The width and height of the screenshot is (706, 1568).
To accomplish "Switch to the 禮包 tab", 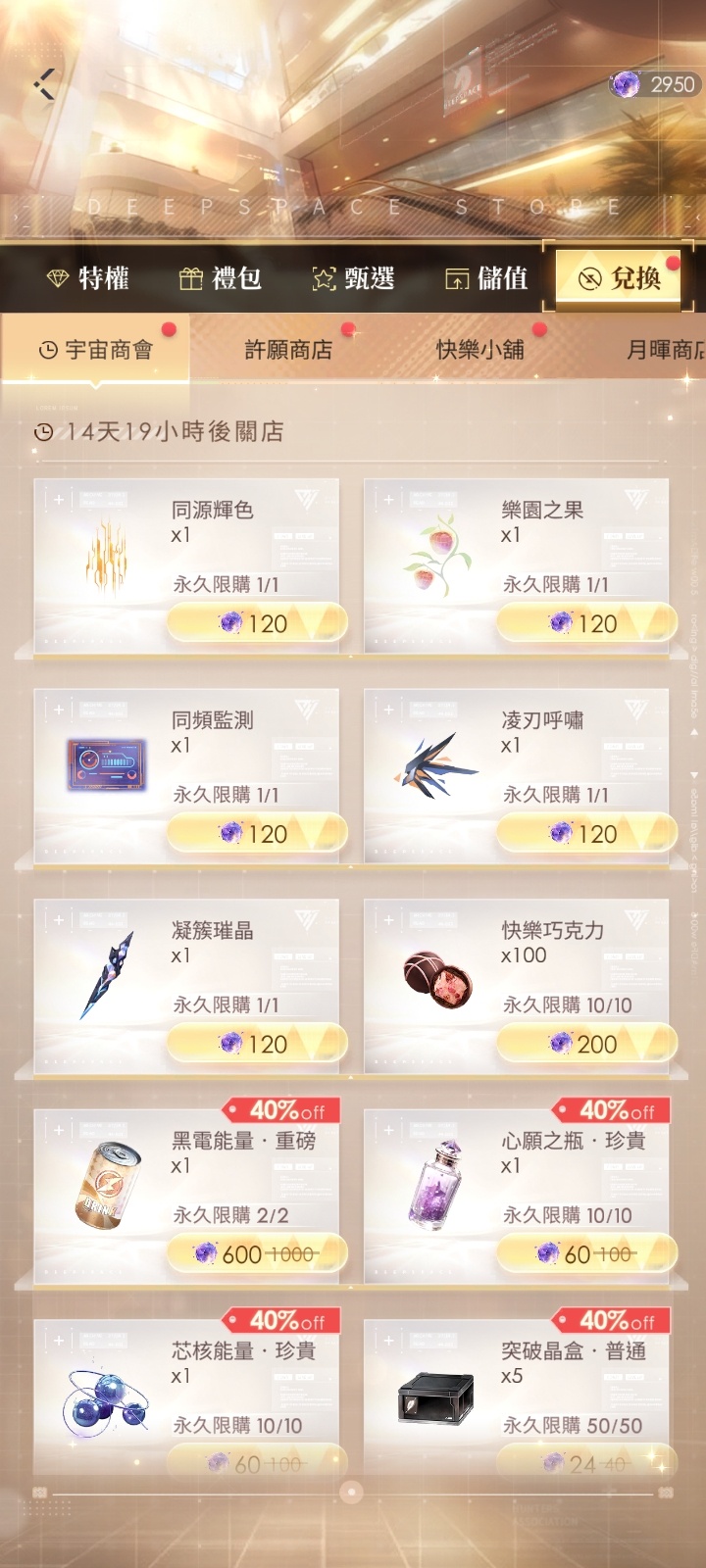I will pyautogui.click(x=221, y=278).
